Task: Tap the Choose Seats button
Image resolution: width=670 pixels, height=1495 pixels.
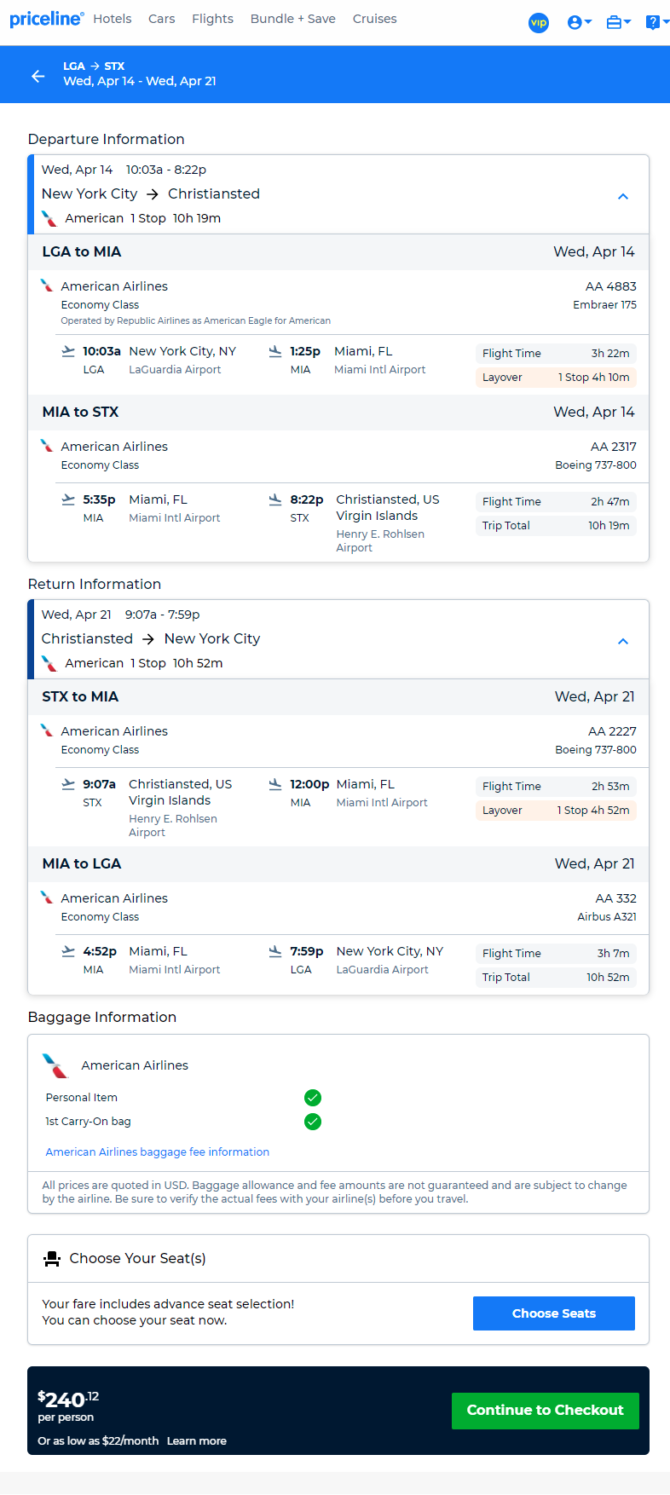Action: coord(554,1313)
